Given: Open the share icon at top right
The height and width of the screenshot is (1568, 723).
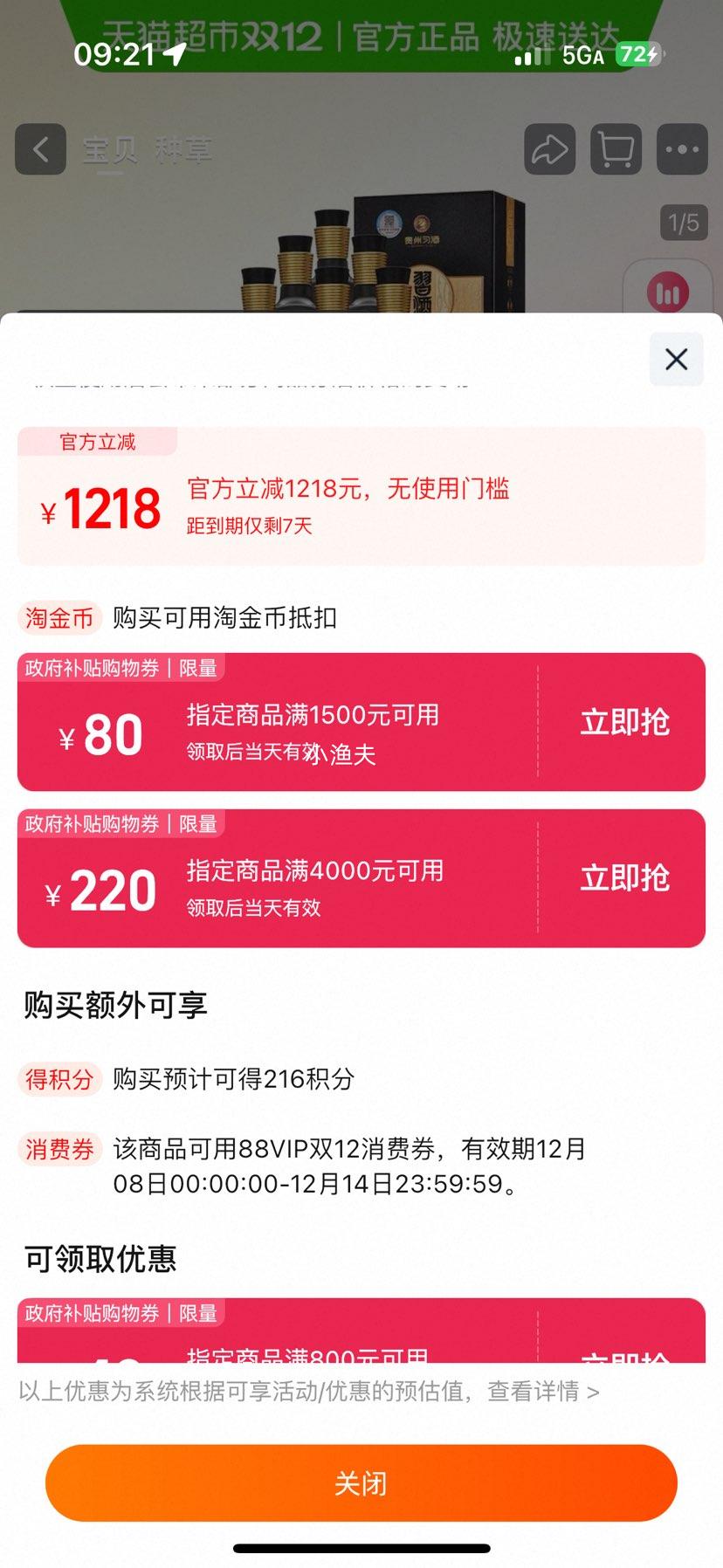Looking at the screenshot, I should [548, 149].
